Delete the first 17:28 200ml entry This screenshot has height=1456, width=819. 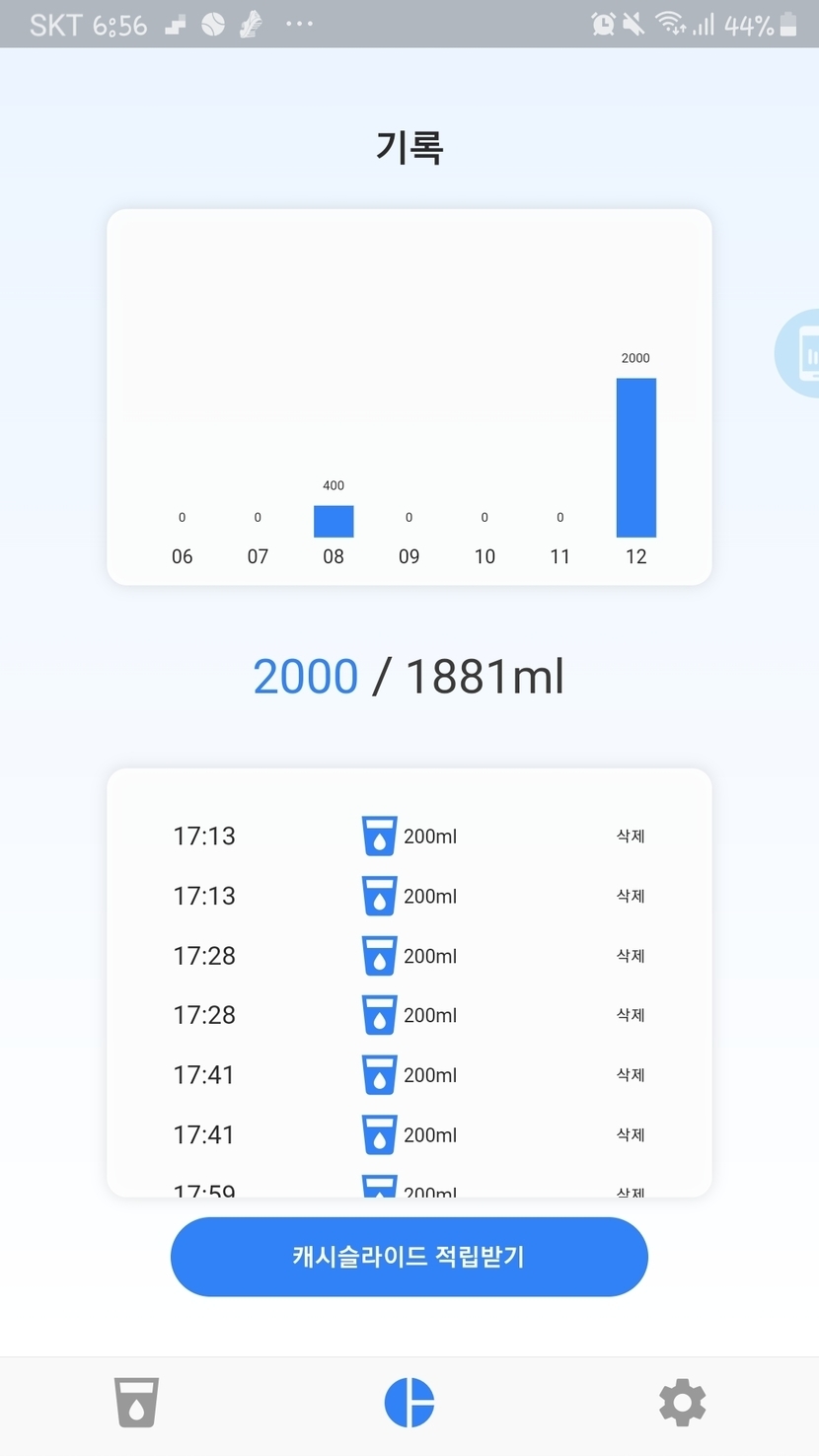631,956
